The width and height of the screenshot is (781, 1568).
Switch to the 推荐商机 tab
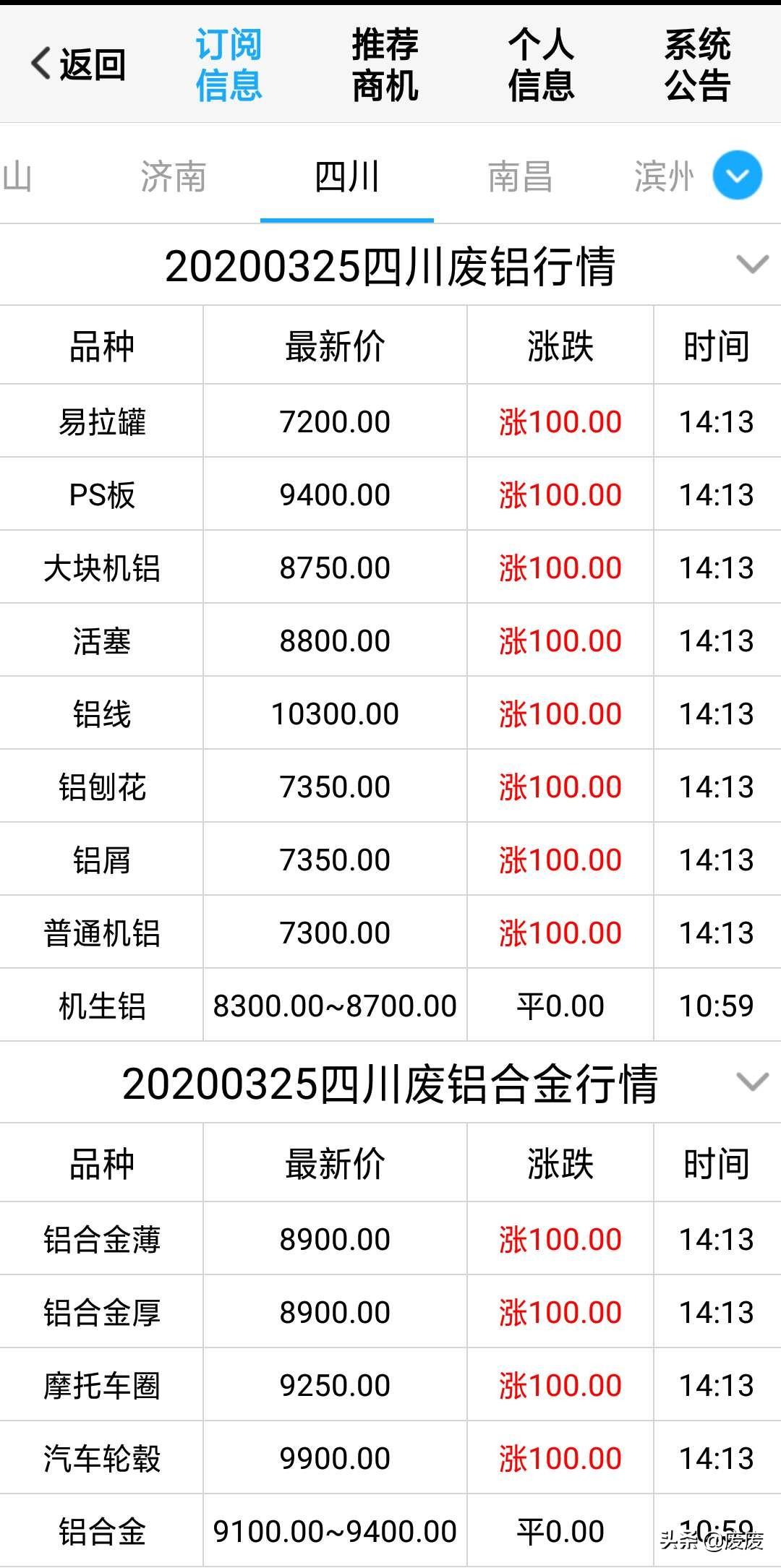pyautogui.click(x=385, y=65)
